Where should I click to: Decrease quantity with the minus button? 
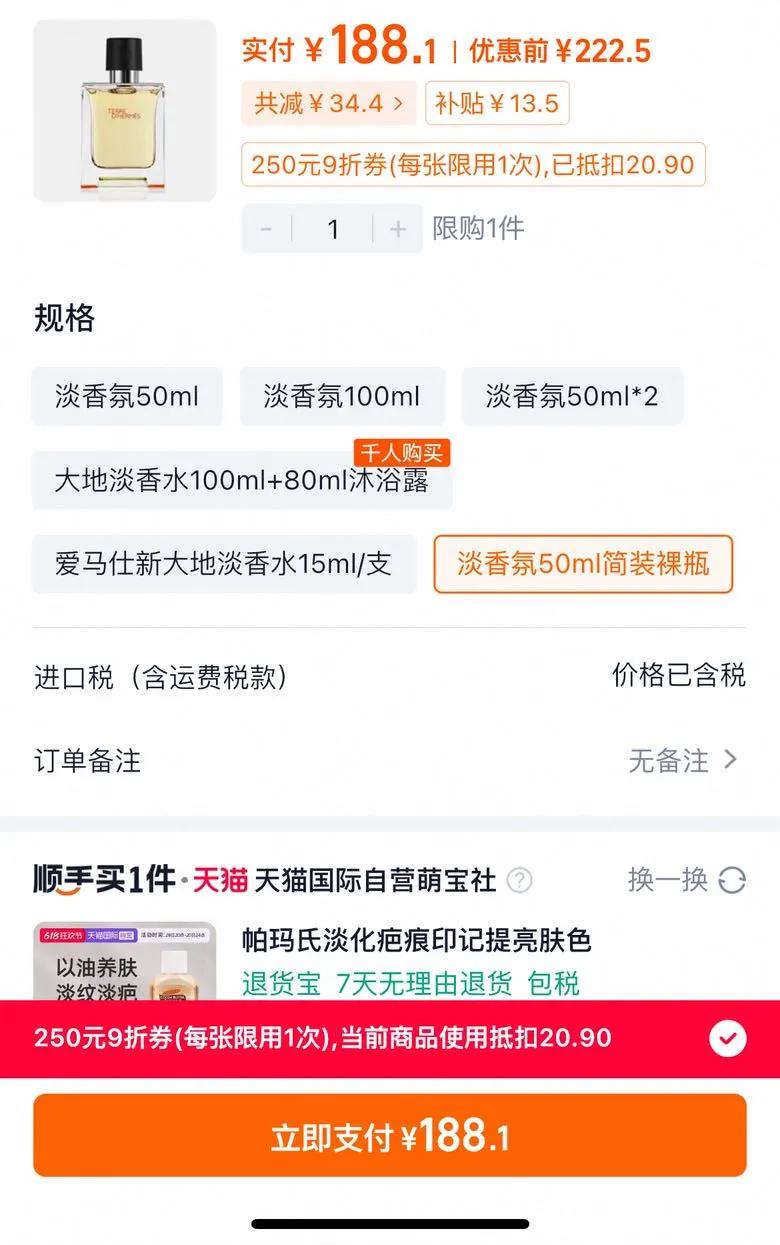point(266,229)
